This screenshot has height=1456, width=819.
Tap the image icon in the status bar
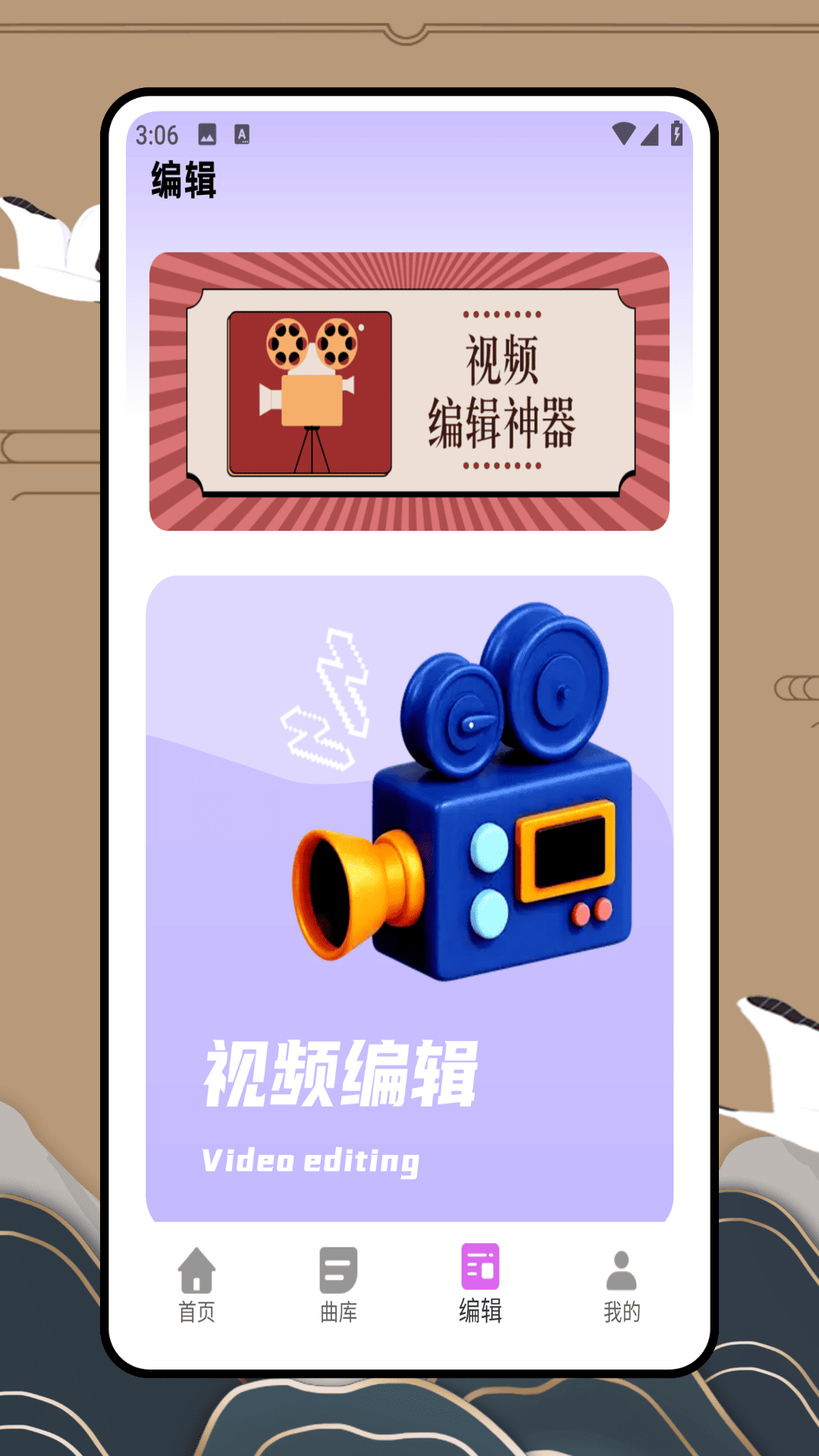206,133
